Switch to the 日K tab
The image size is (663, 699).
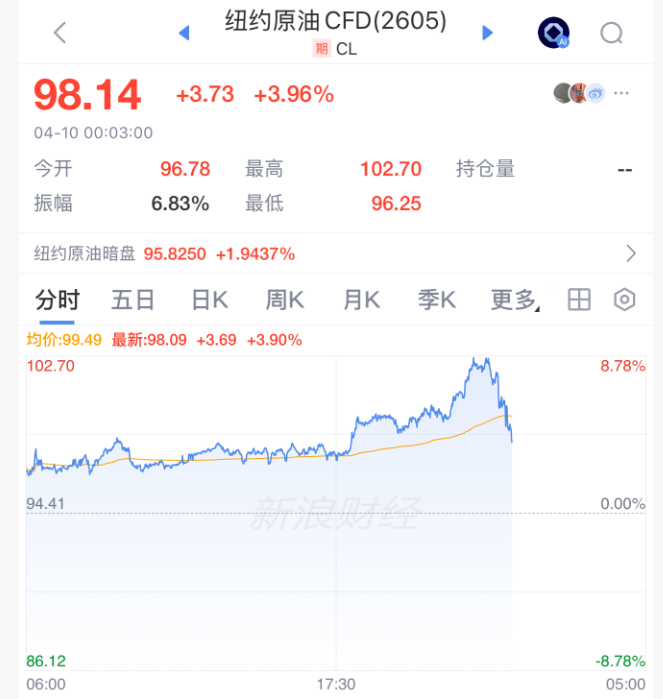tap(210, 300)
